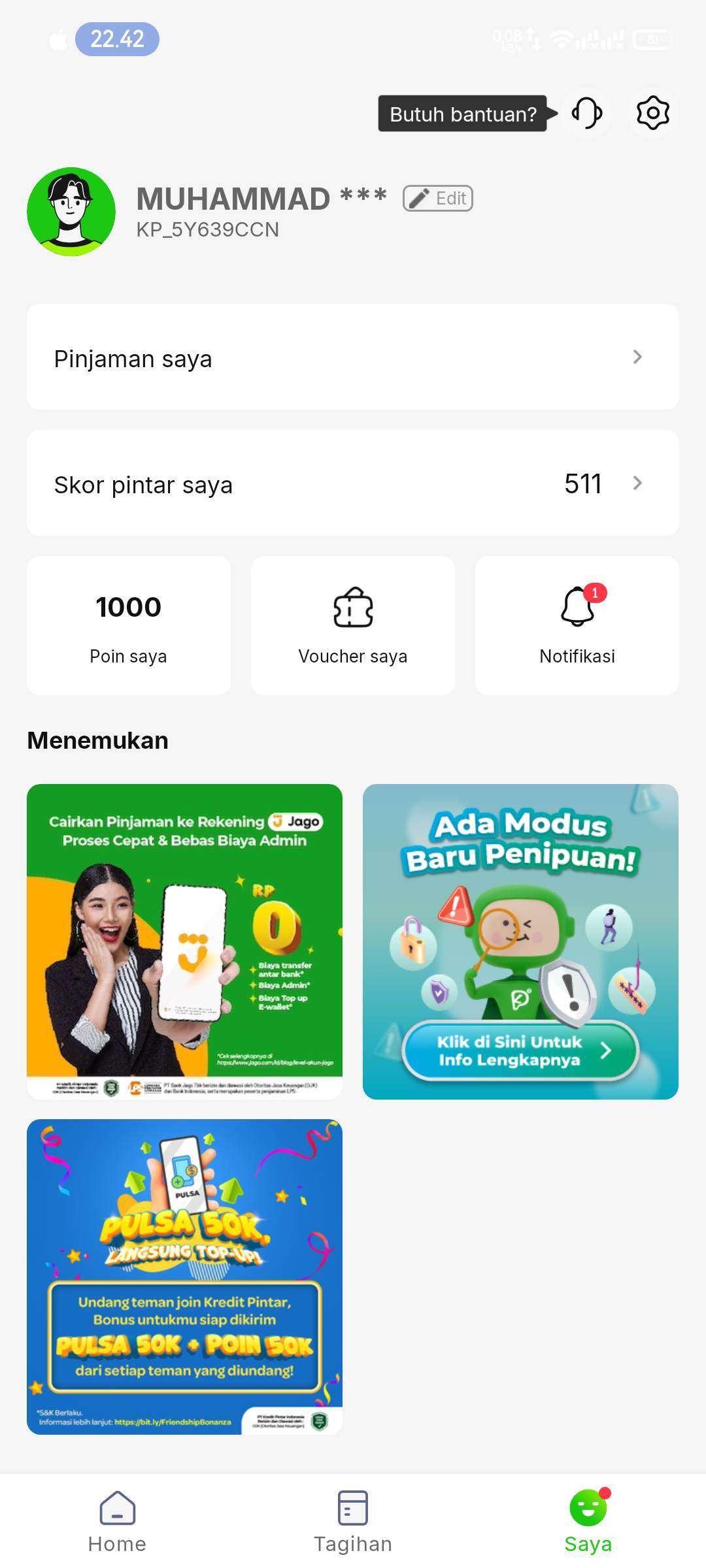
Task: Open the Ada Modus Baru Penipuan banner
Action: point(520,941)
